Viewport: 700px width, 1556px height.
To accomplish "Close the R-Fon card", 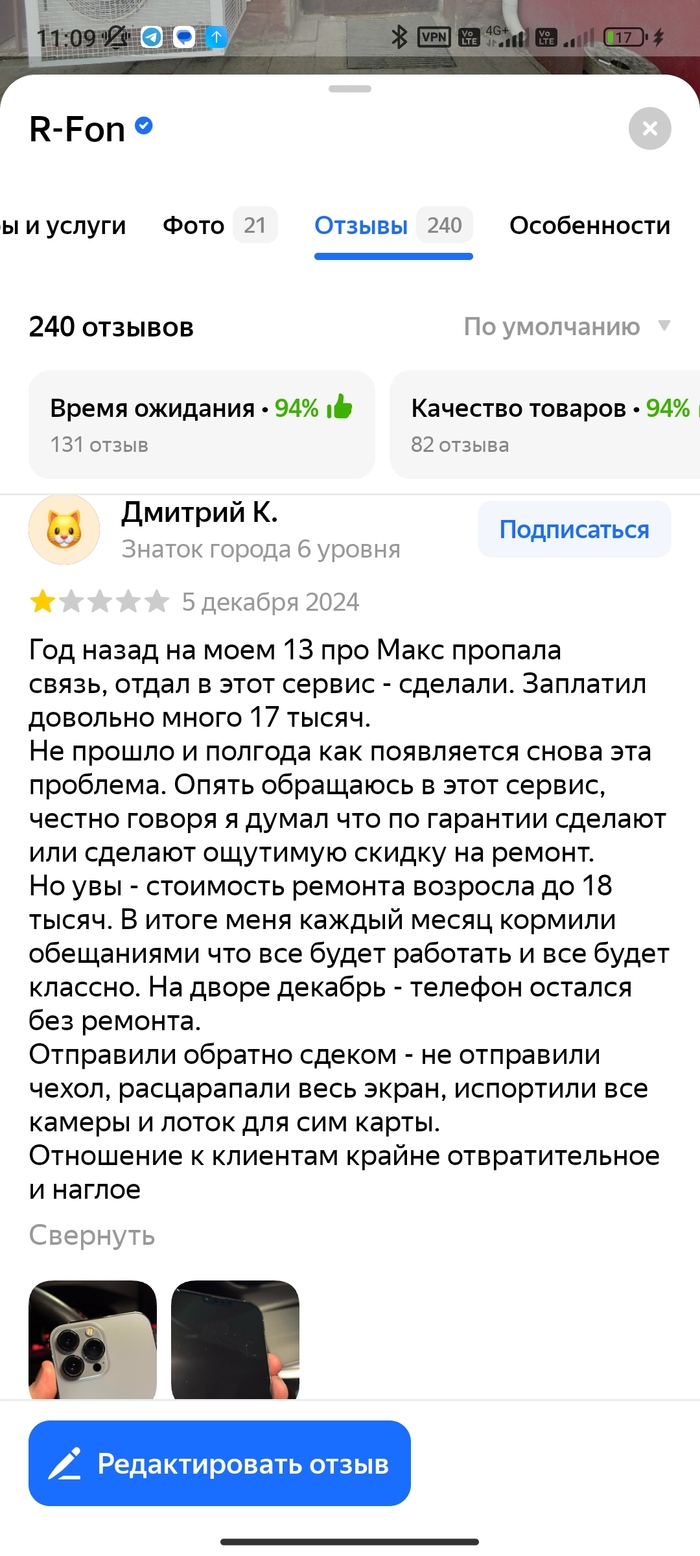I will tap(649, 128).
